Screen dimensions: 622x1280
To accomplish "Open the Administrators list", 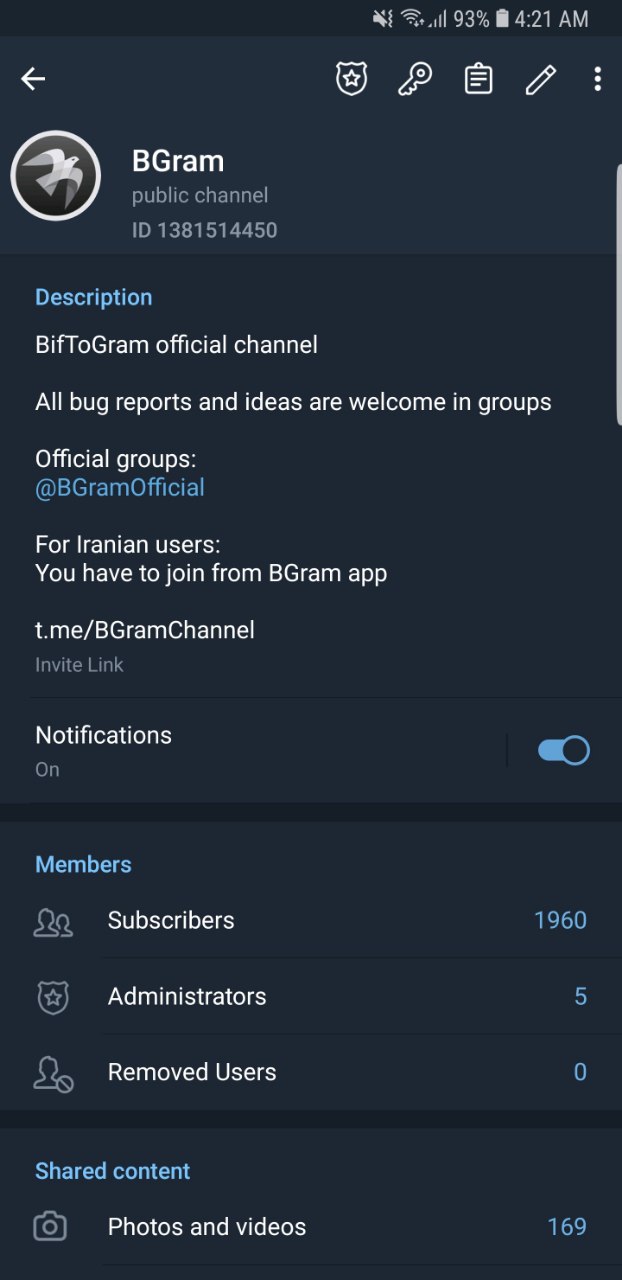I will pyautogui.click(x=311, y=996).
